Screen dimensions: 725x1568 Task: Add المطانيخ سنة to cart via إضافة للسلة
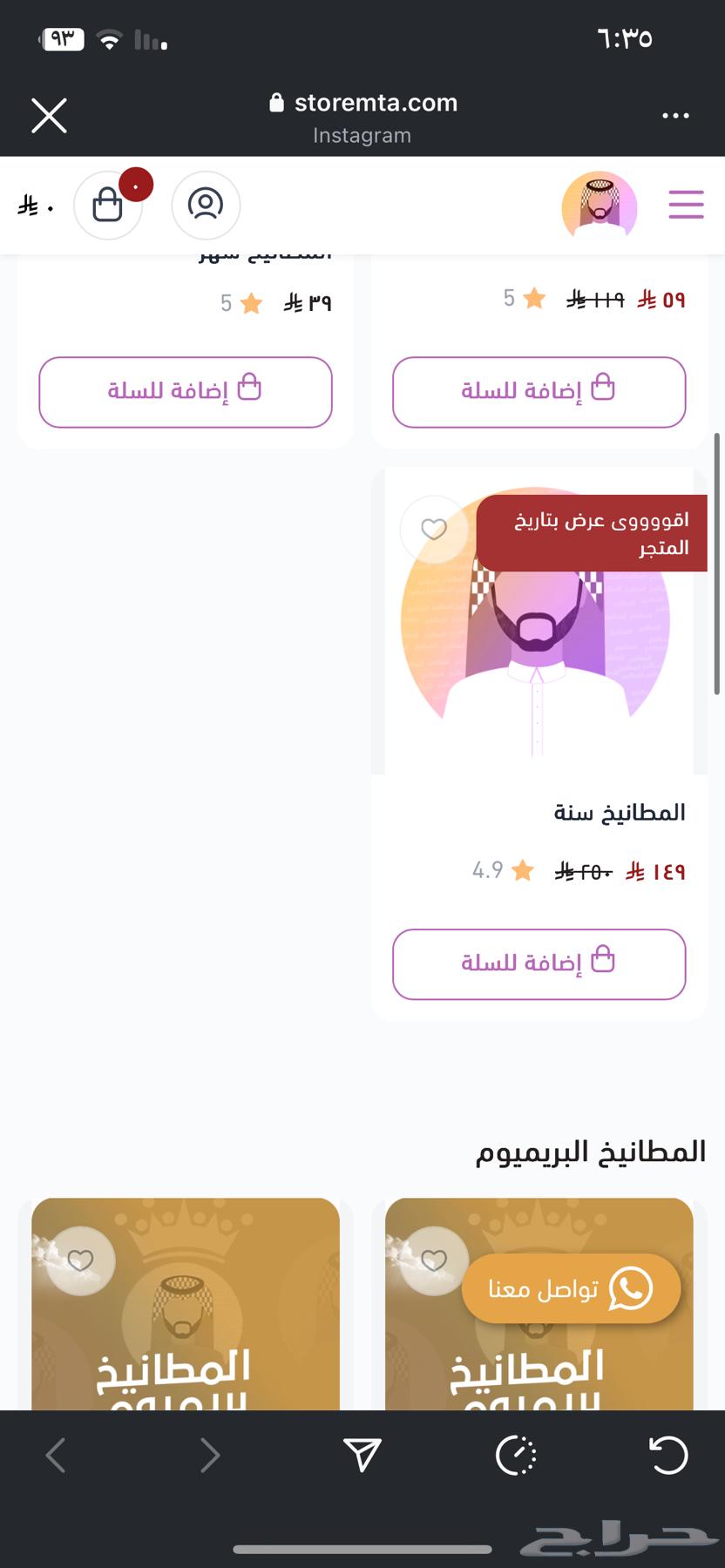(x=539, y=963)
